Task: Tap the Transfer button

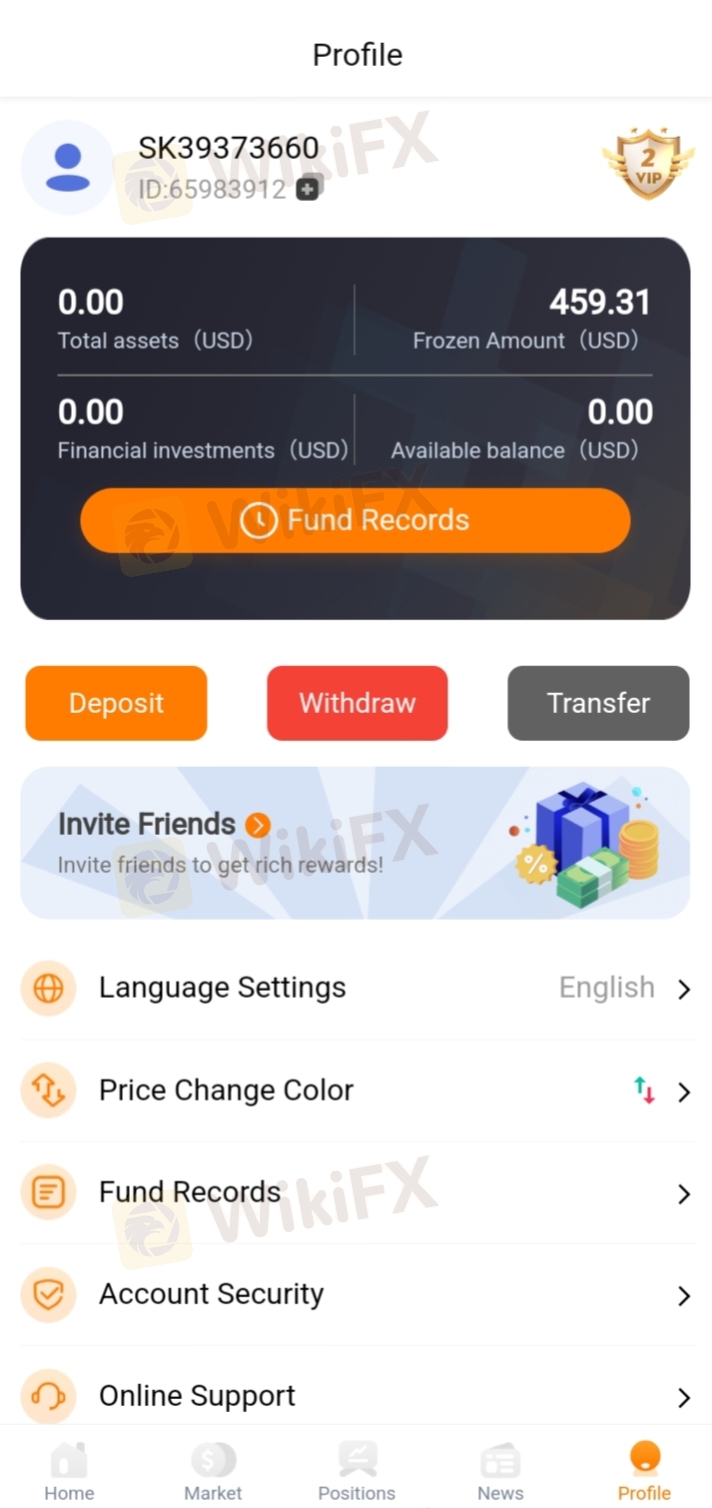Action: [x=598, y=703]
